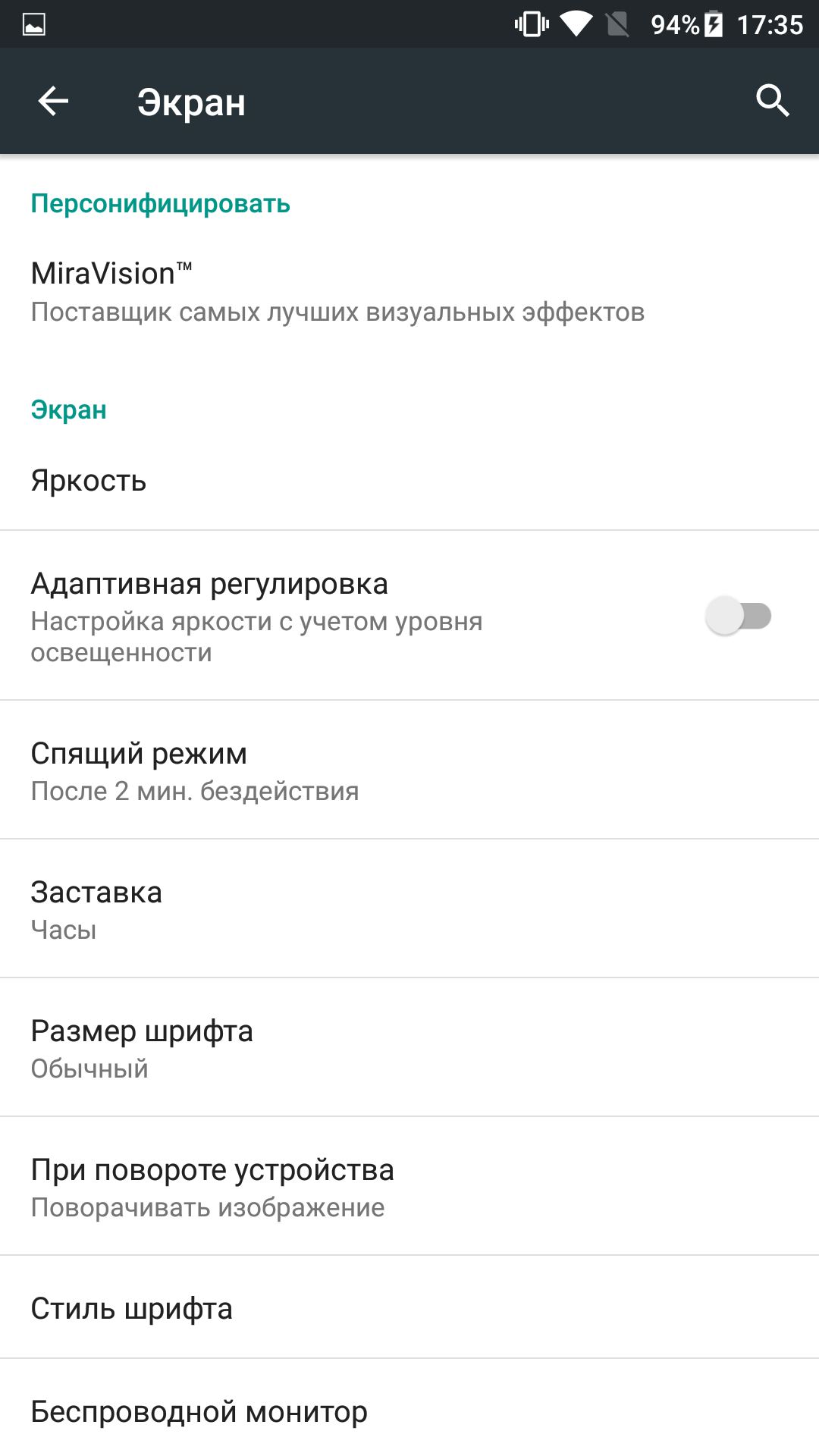Viewport: 819px width, 1456px height.
Task: Enable the Адаптивная регулировка switch
Action: point(738,616)
